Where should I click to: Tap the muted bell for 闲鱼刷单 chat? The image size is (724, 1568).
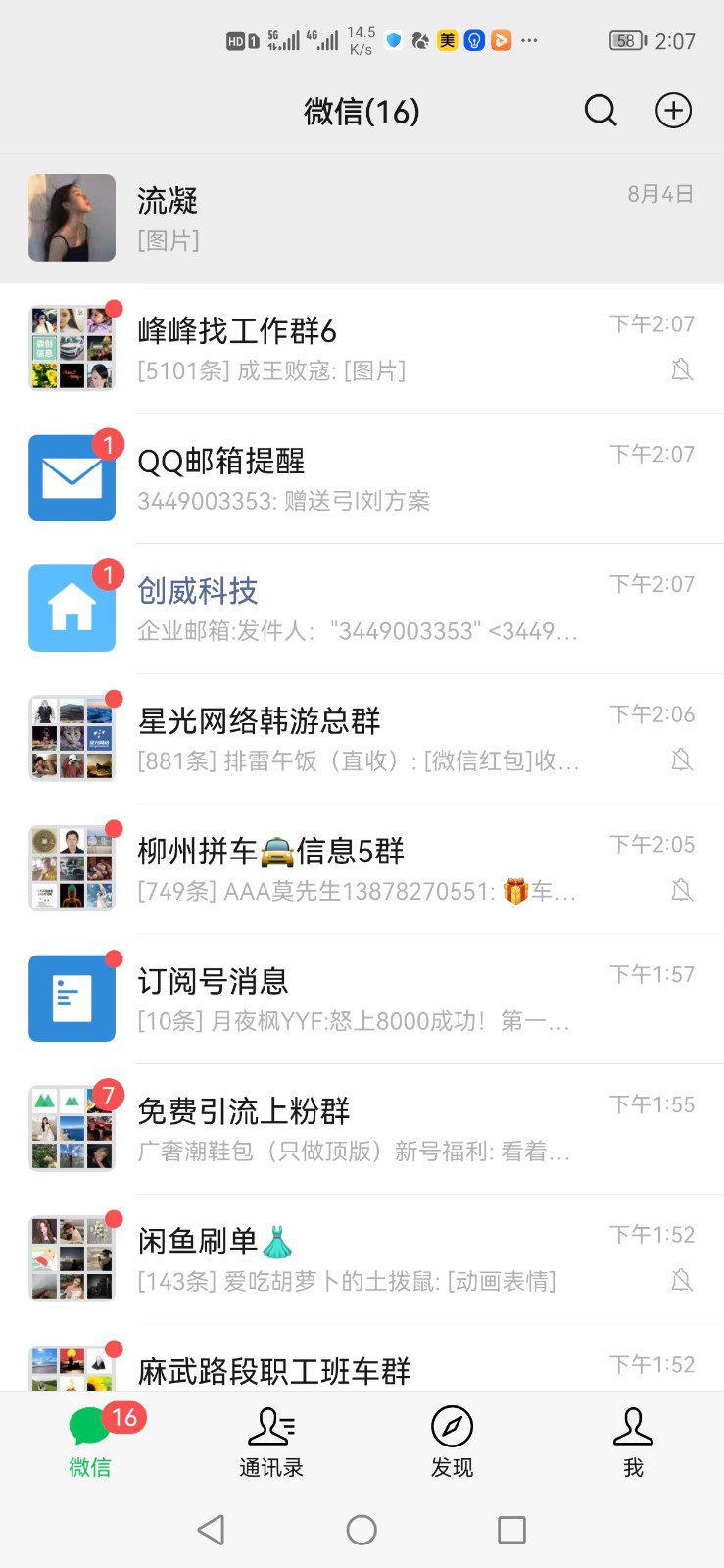682,1280
